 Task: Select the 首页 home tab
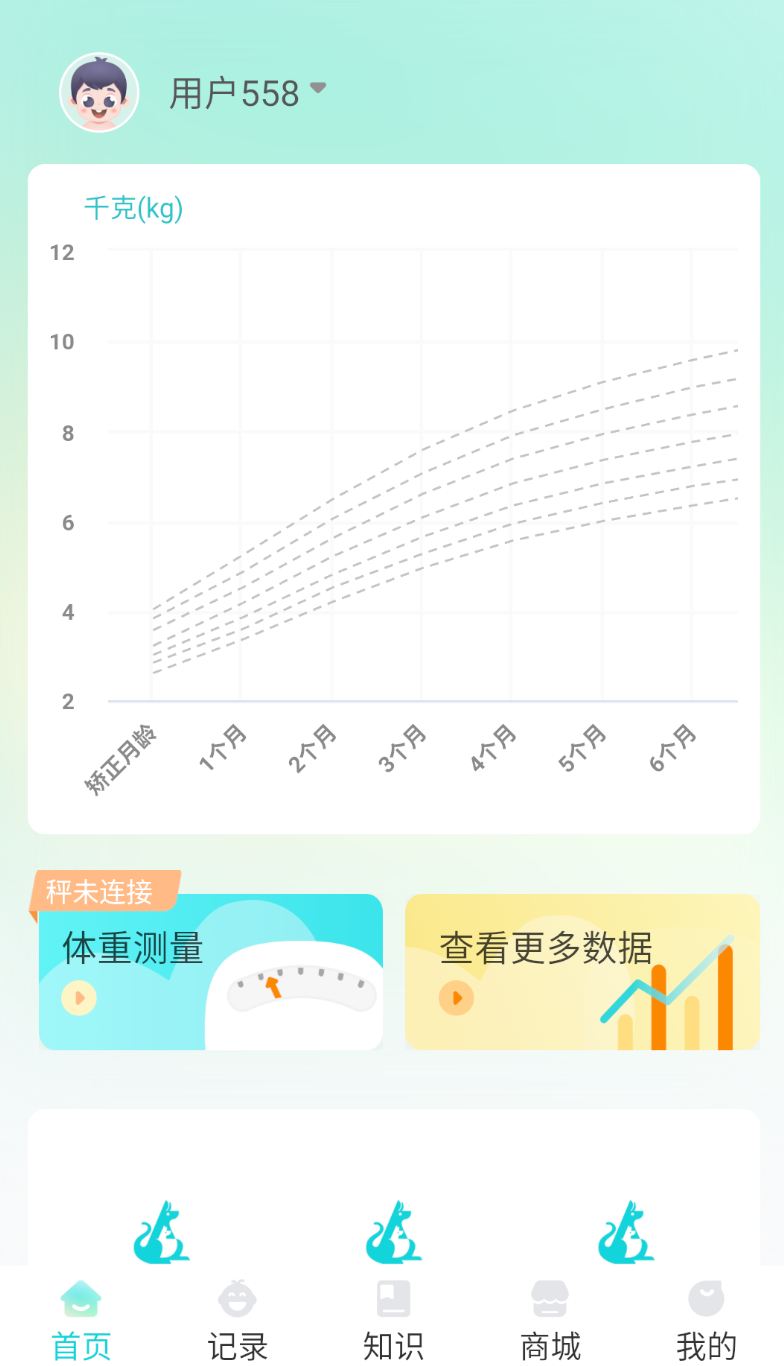click(81, 1320)
